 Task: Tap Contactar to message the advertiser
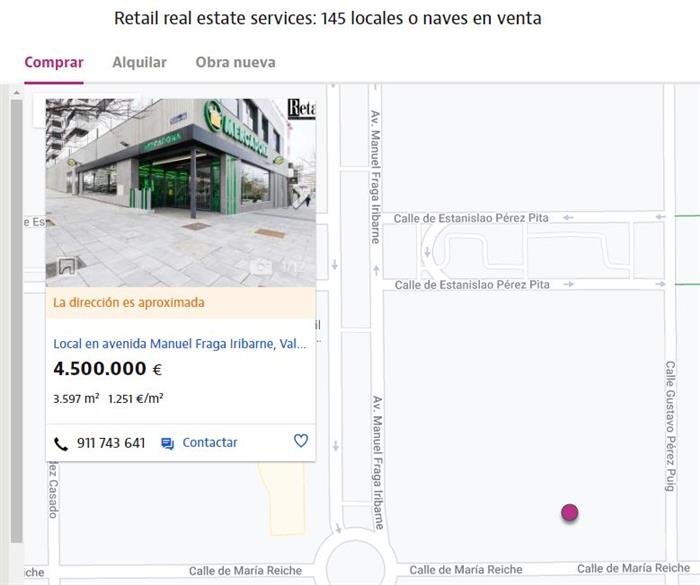(x=200, y=442)
